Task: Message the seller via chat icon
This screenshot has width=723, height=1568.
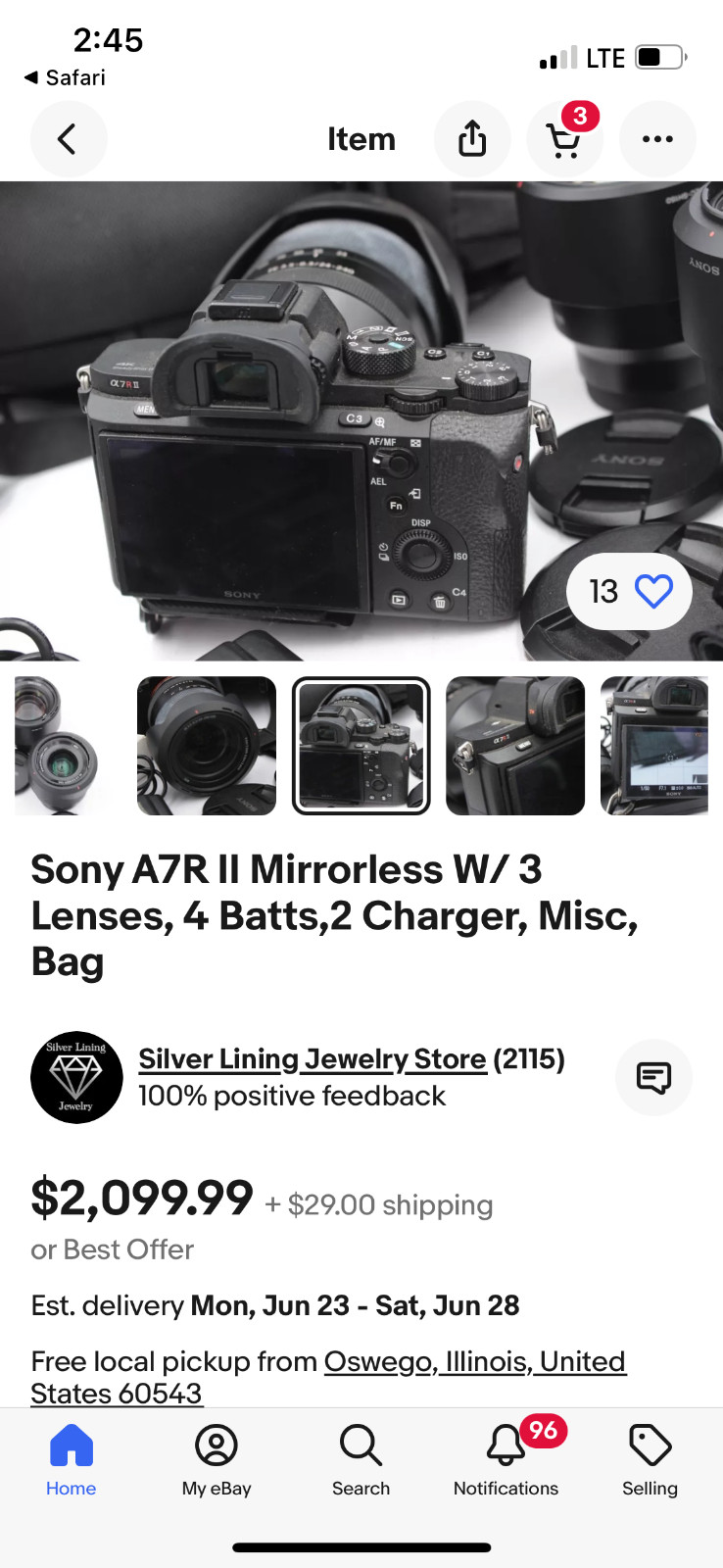Action: tap(653, 1077)
